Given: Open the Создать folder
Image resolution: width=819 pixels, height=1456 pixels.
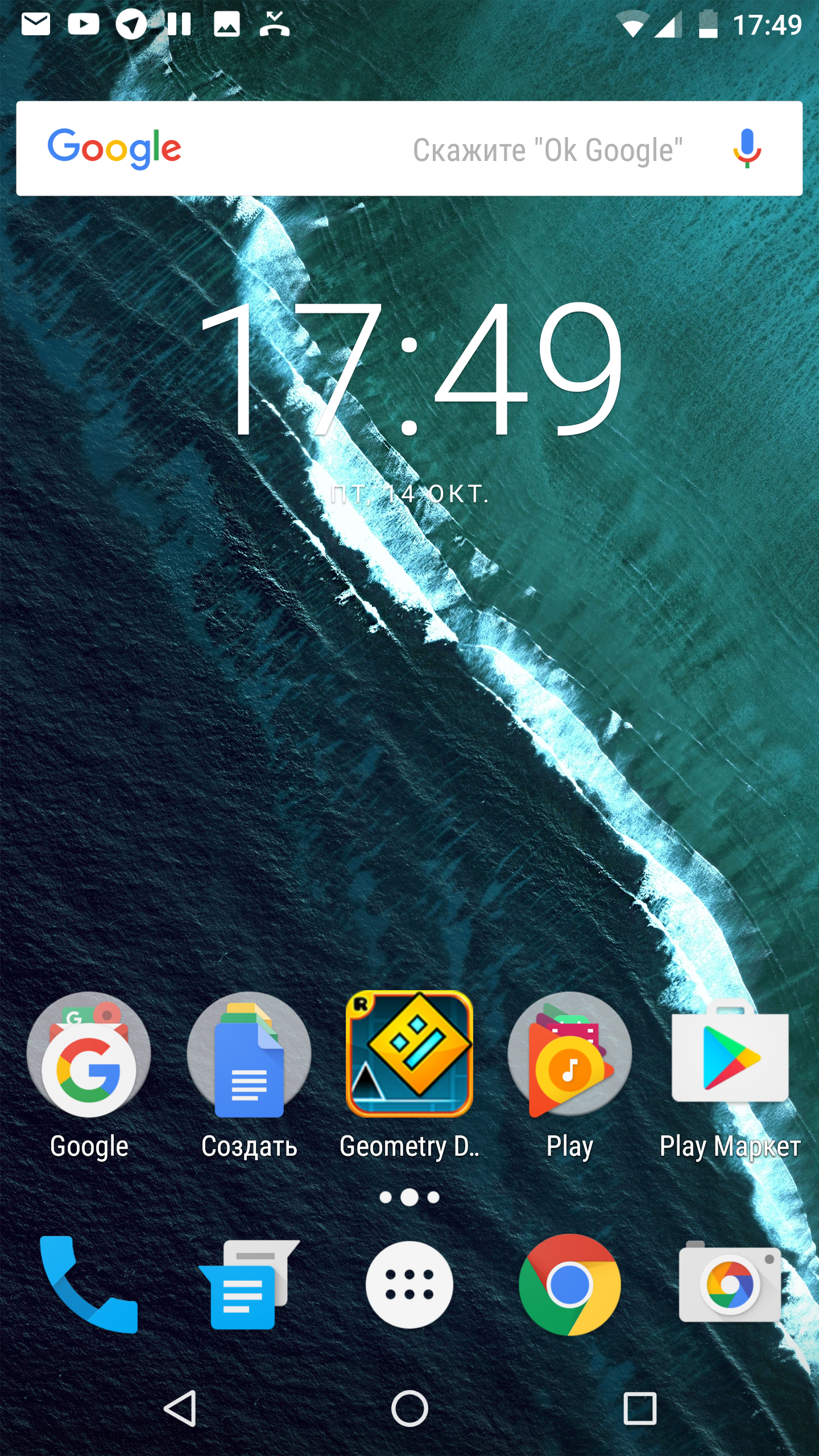Looking at the screenshot, I should [249, 1056].
